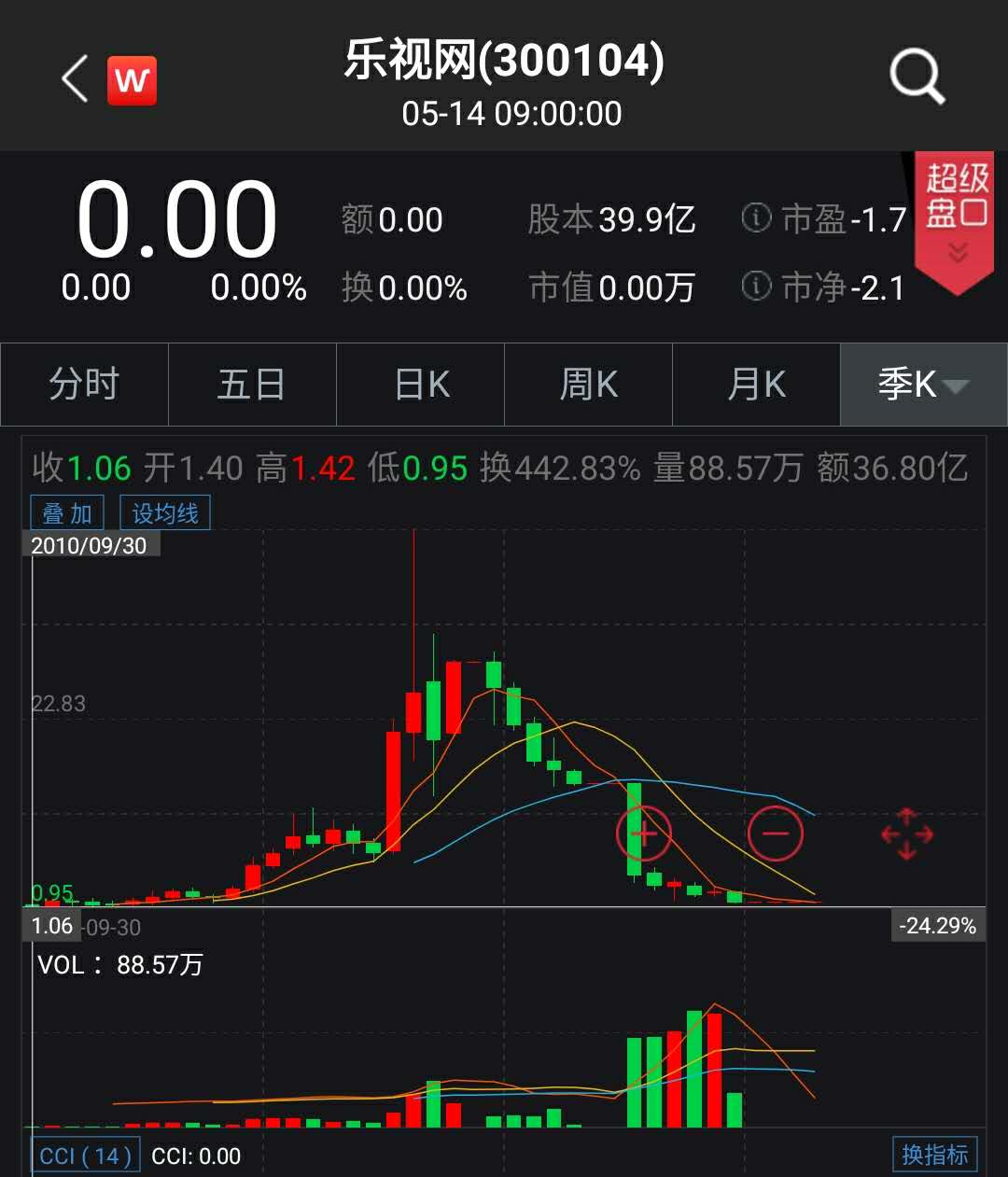This screenshot has height=1177, width=1008.
Task: Click the info icon next to 市盈
Action: coord(755,218)
